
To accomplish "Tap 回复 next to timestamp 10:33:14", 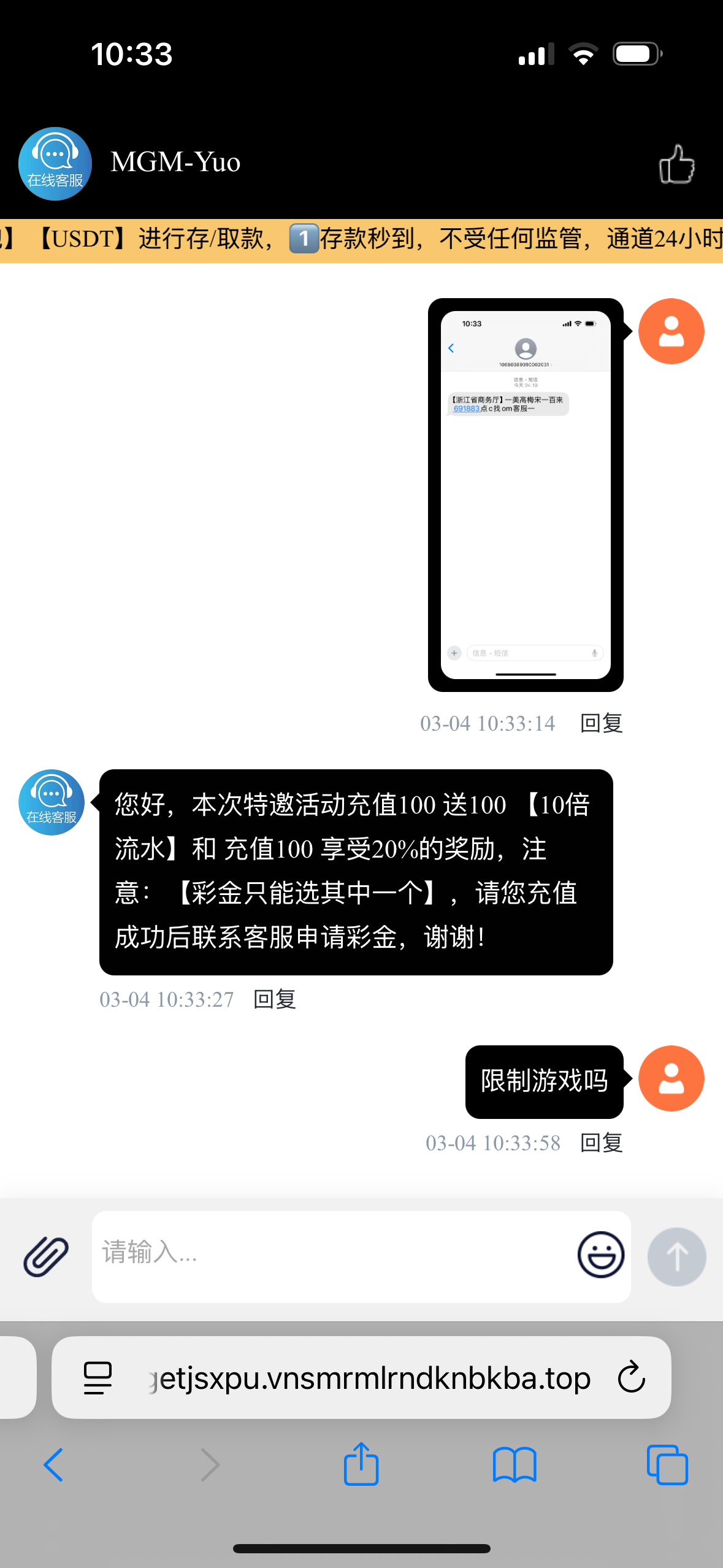I will (602, 723).
